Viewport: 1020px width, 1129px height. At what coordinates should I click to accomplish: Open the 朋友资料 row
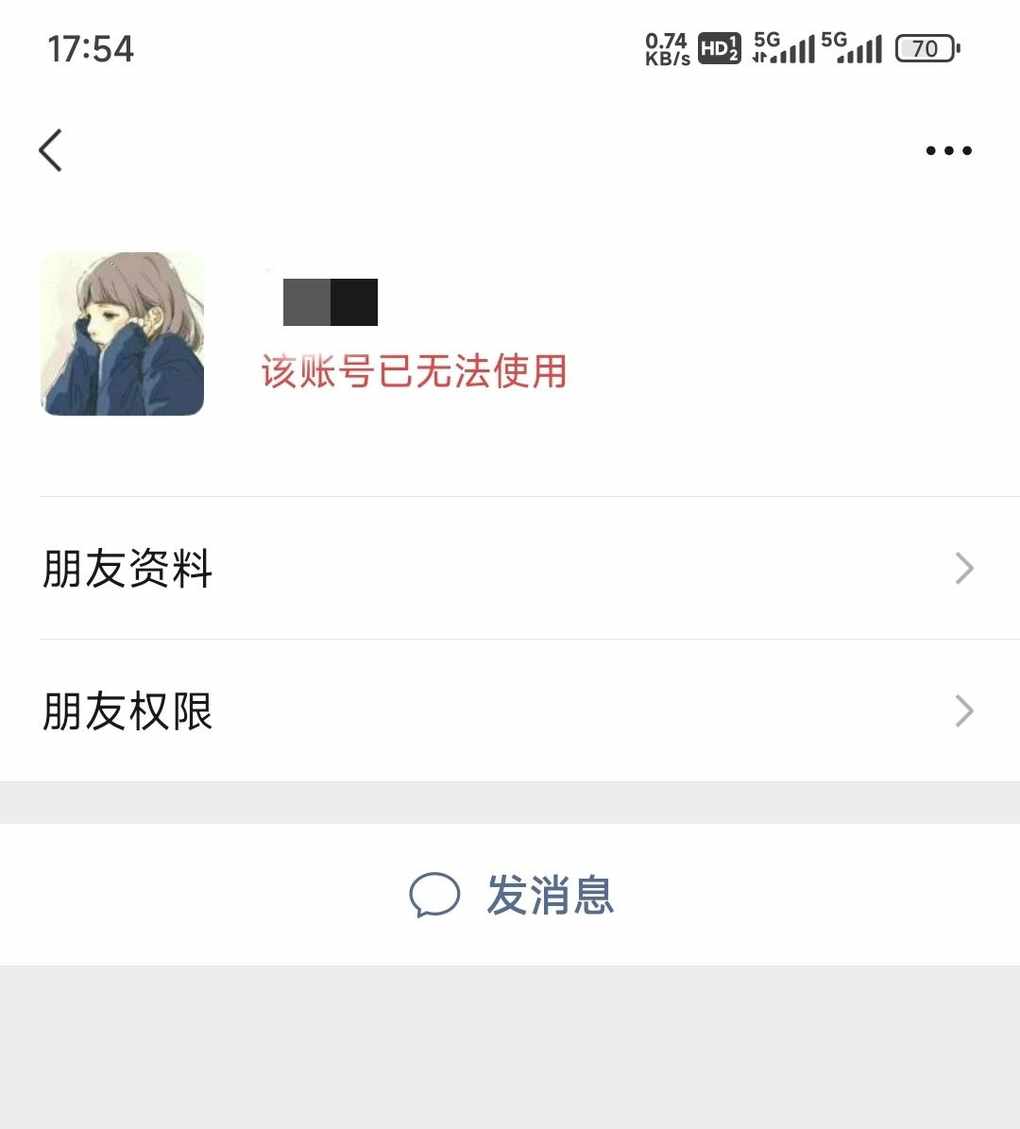tap(510, 568)
